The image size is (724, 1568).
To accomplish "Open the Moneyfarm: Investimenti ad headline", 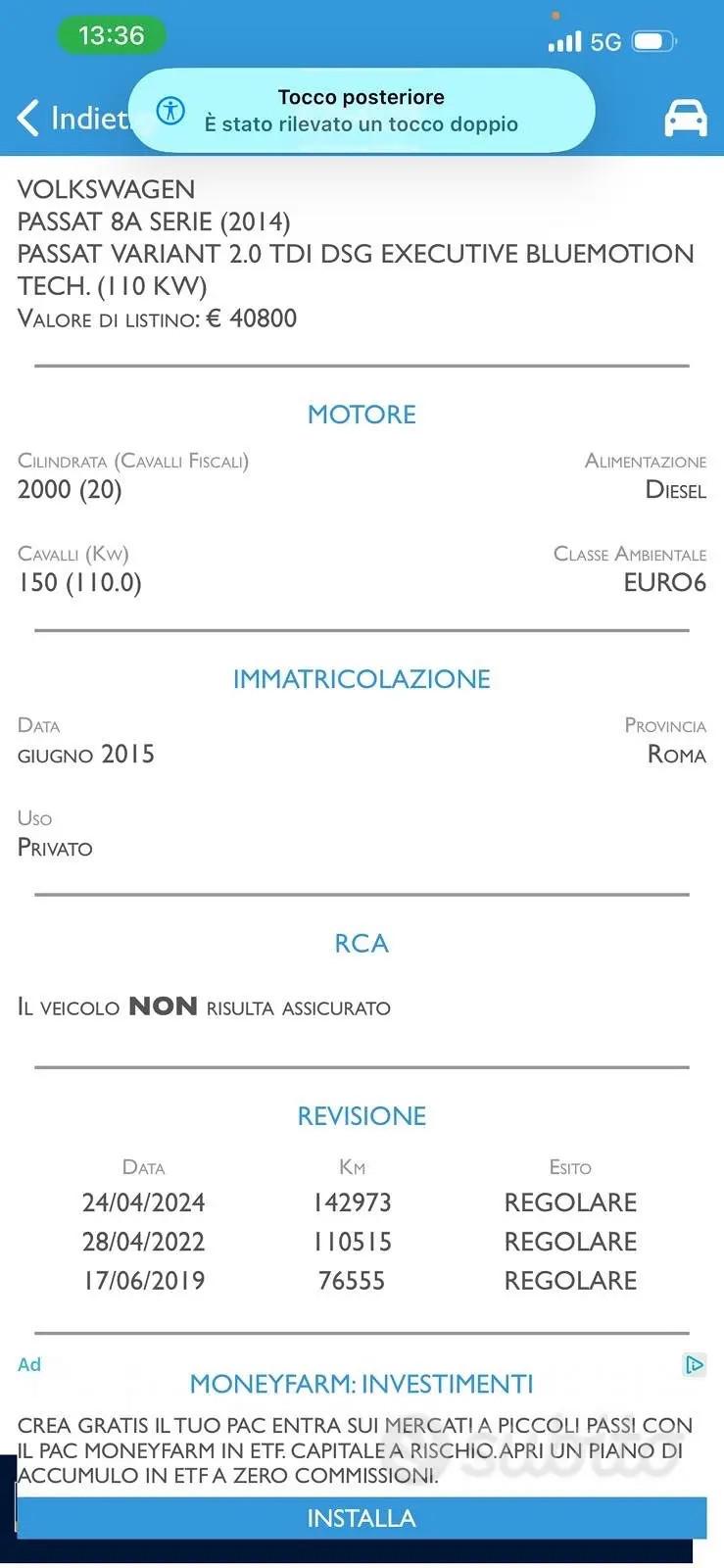I will tap(362, 1384).
